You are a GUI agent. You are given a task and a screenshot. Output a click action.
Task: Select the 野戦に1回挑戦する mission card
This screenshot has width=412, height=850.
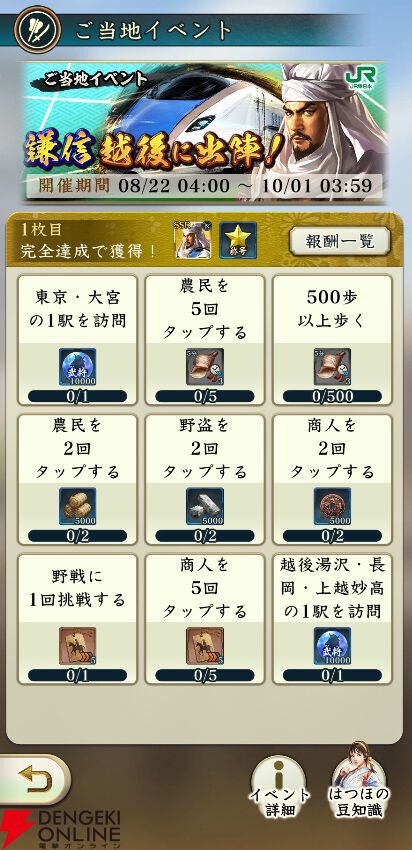tap(78, 619)
